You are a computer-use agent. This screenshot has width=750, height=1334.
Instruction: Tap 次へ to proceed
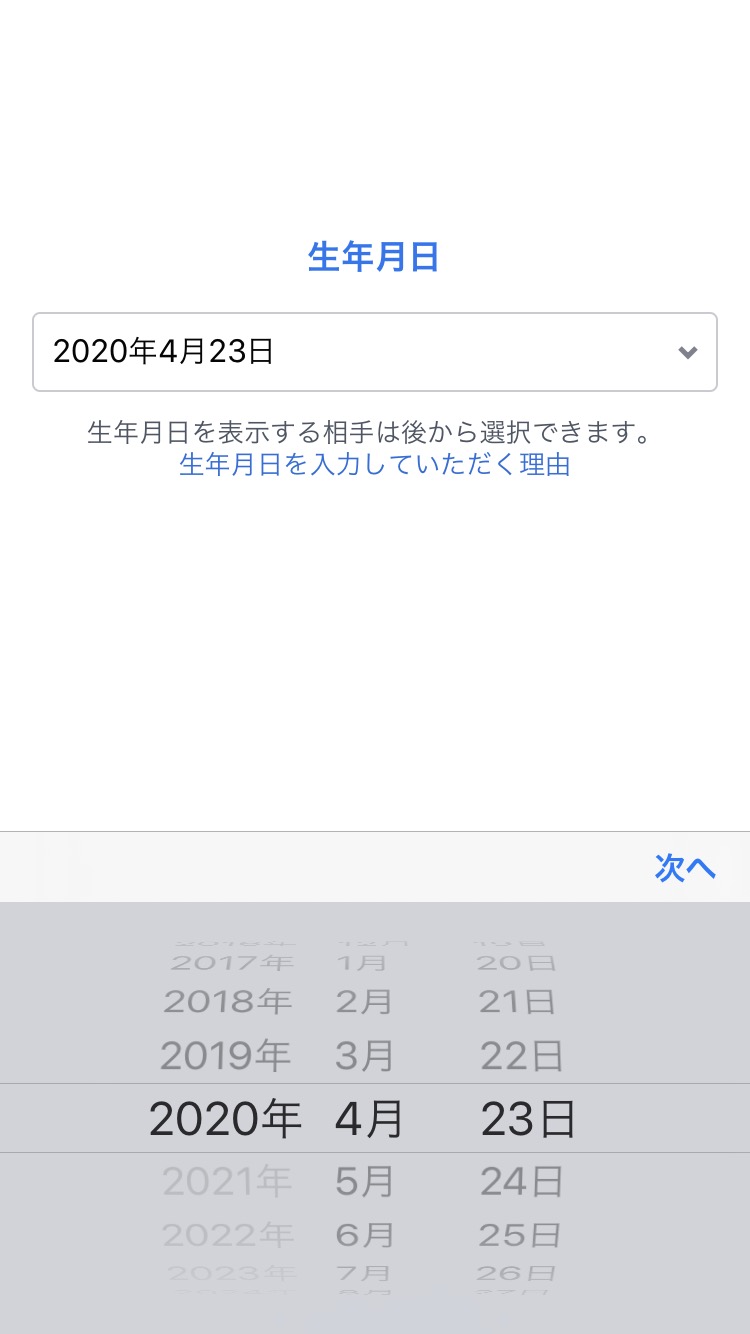point(685,867)
